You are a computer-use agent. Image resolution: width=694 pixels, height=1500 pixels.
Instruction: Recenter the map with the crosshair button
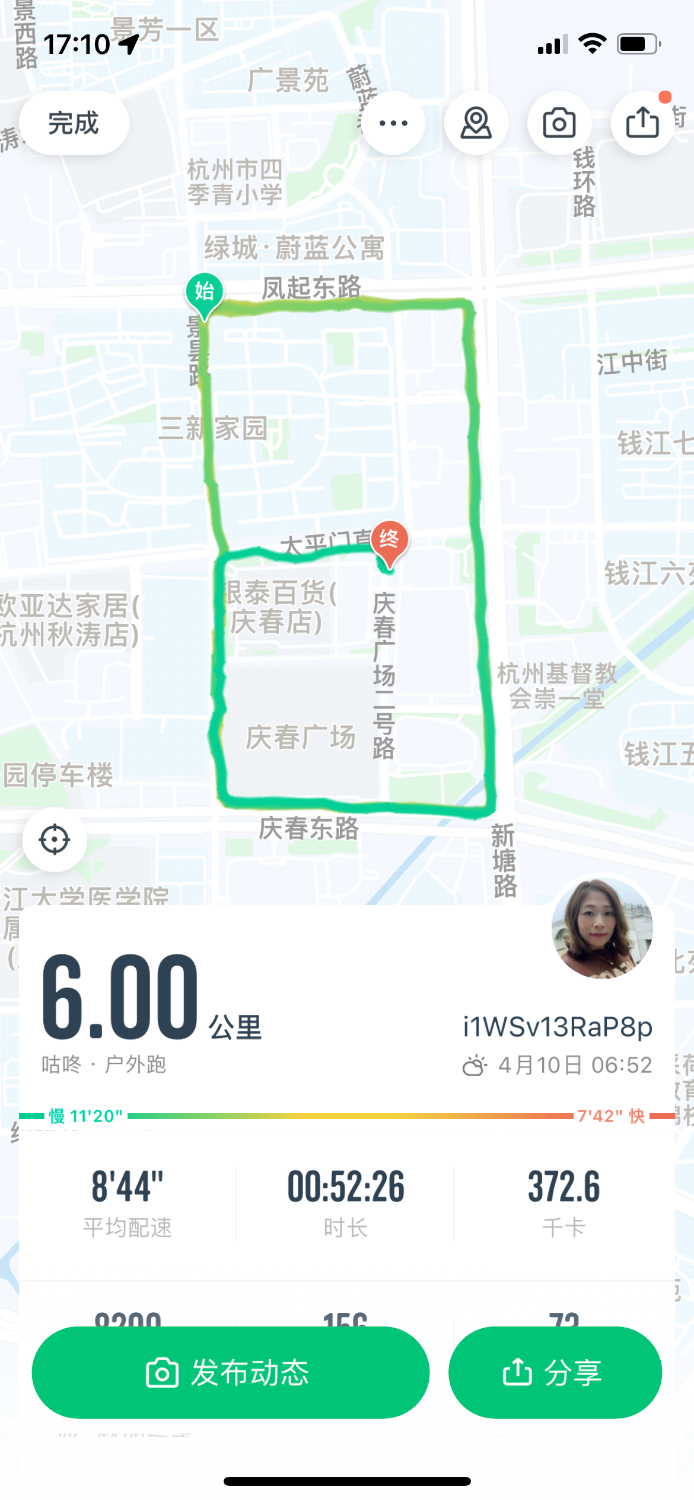pos(54,839)
